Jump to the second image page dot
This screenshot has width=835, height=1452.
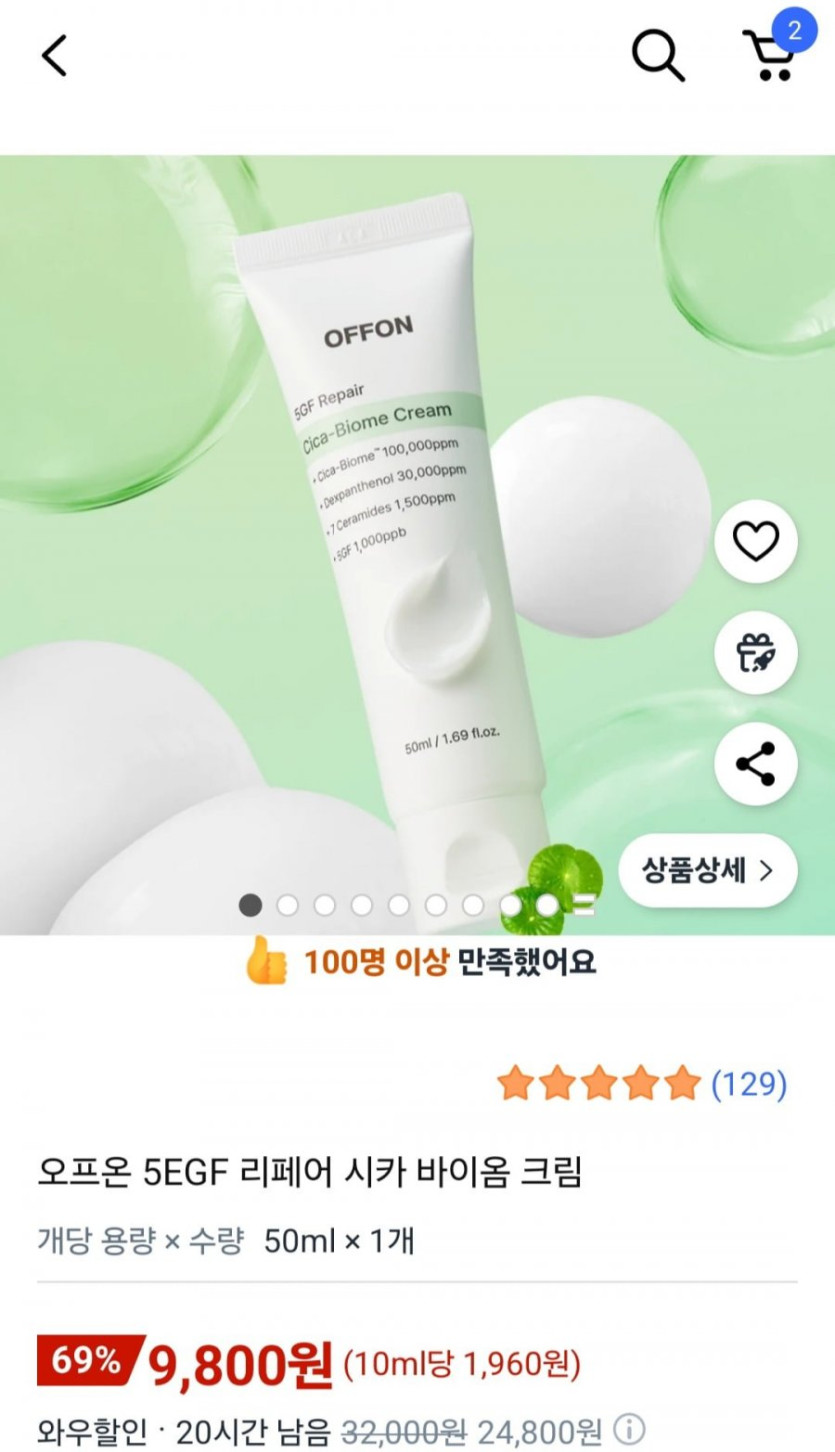(288, 905)
